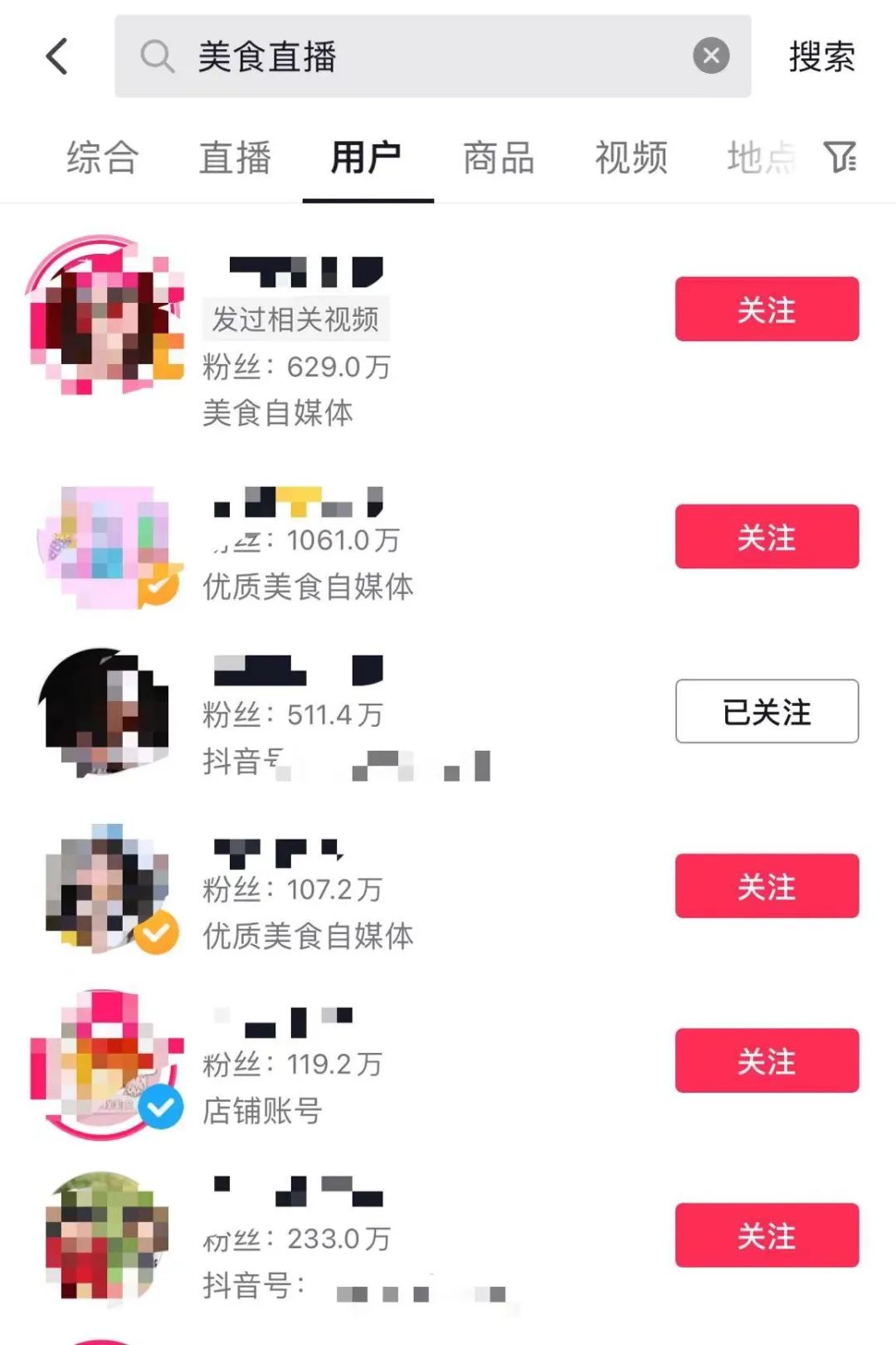Unfollow the 已关注 account
This screenshot has width=896, height=1345.
click(x=766, y=712)
